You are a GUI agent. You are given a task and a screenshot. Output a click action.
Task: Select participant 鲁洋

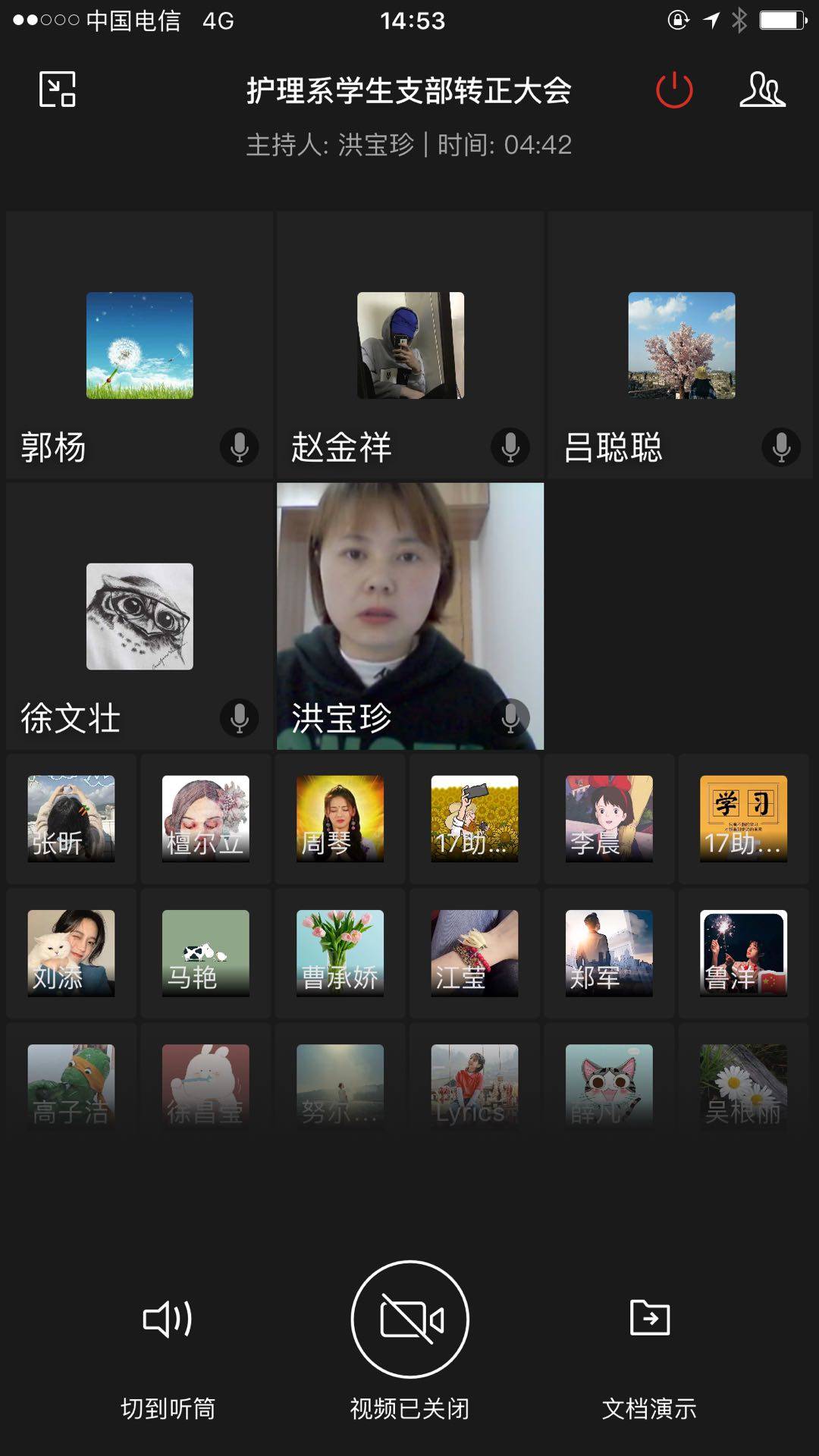click(x=743, y=953)
